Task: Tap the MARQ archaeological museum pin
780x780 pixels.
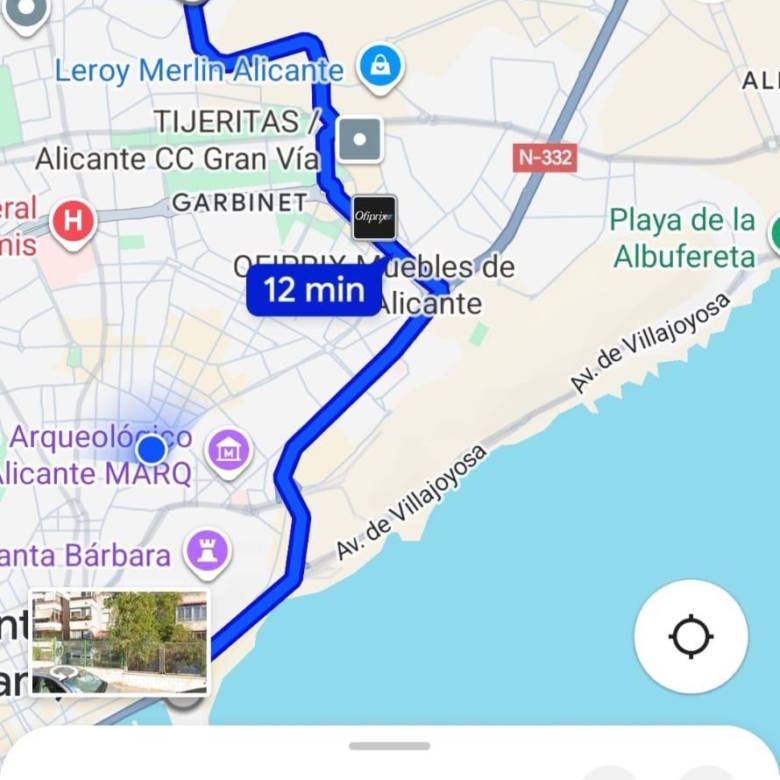Action: point(229,452)
